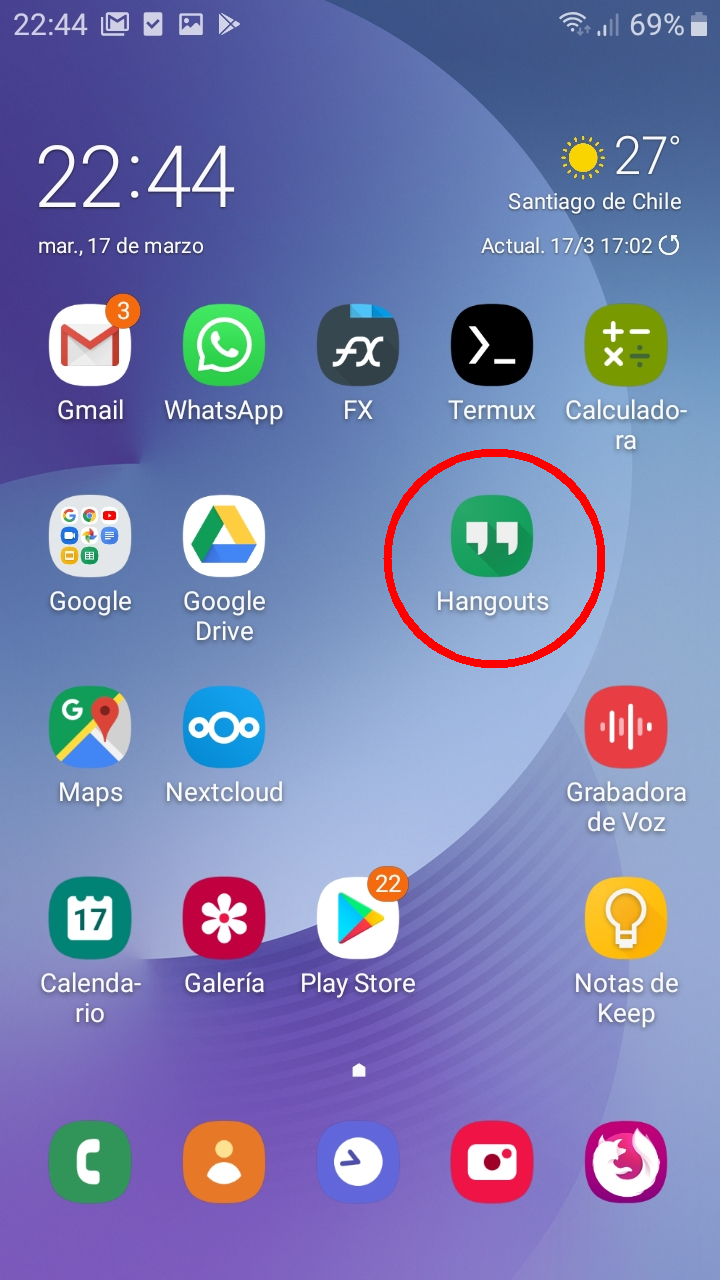The height and width of the screenshot is (1280, 720).
Task: Launch Maps
Action: point(90,728)
